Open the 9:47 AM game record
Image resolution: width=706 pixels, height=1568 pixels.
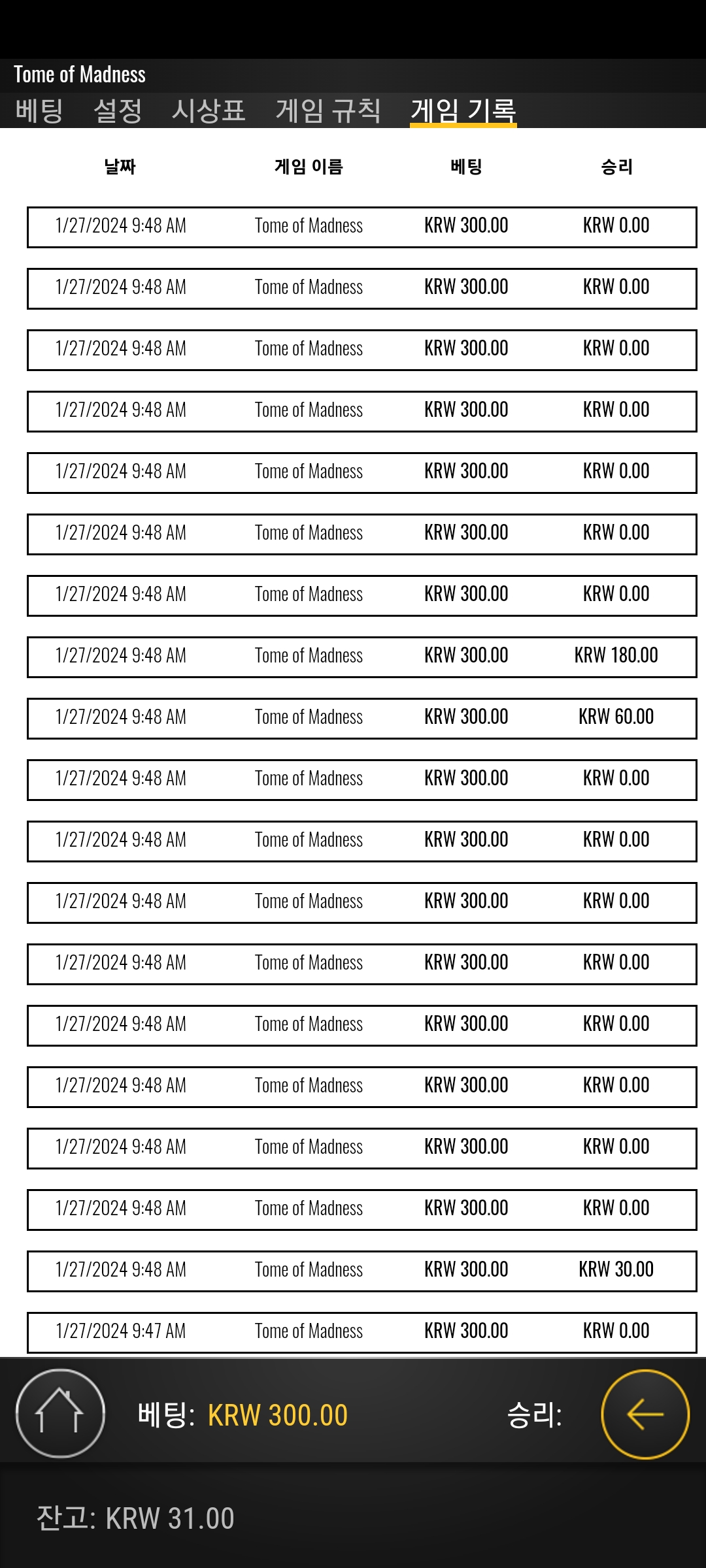point(361,1332)
